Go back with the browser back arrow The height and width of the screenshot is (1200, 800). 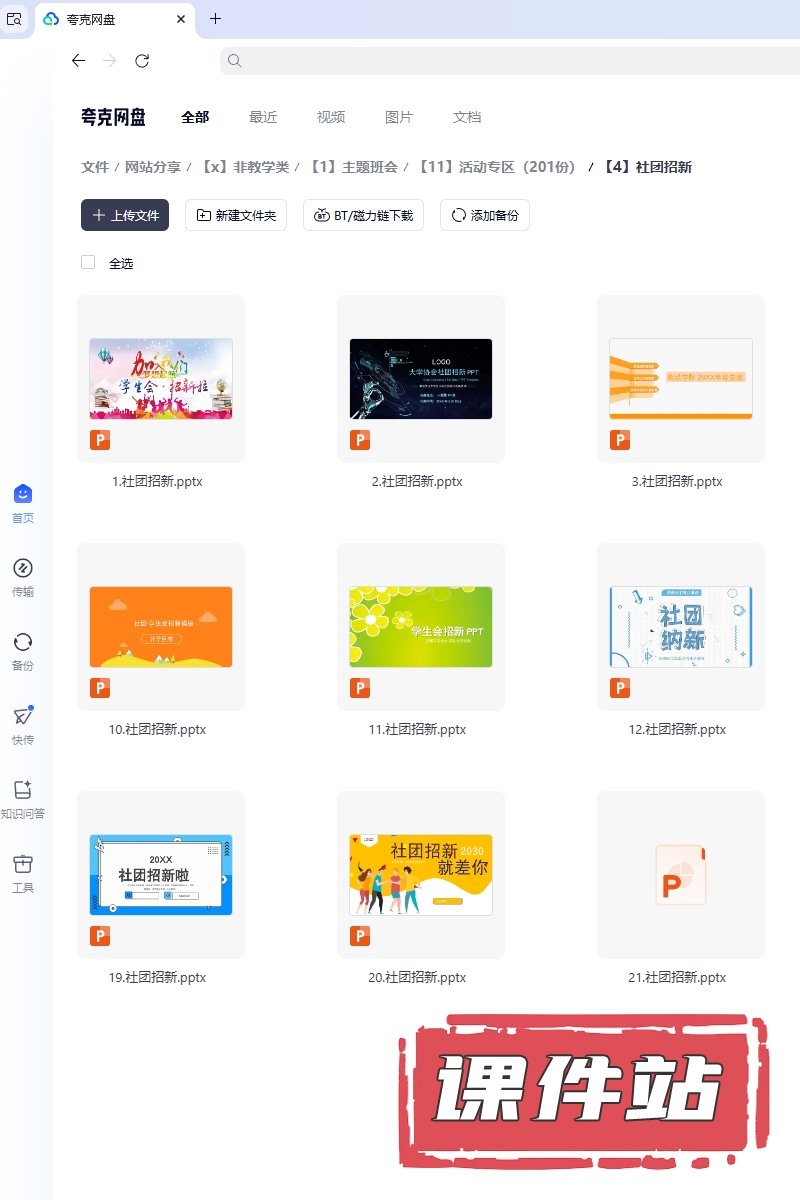tap(78, 61)
